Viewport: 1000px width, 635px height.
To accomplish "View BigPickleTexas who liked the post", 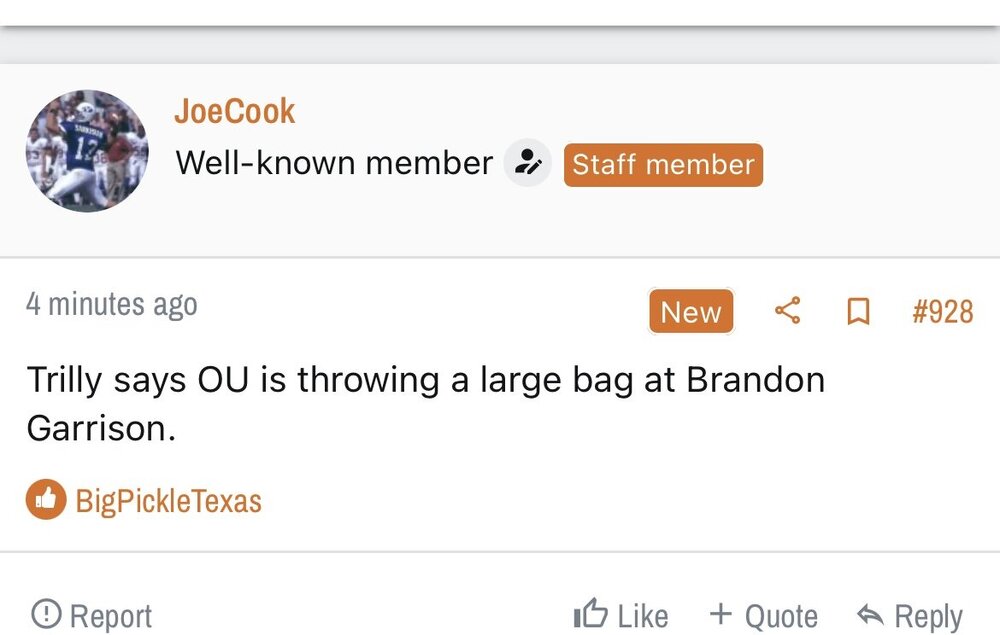I will point(168,500).
